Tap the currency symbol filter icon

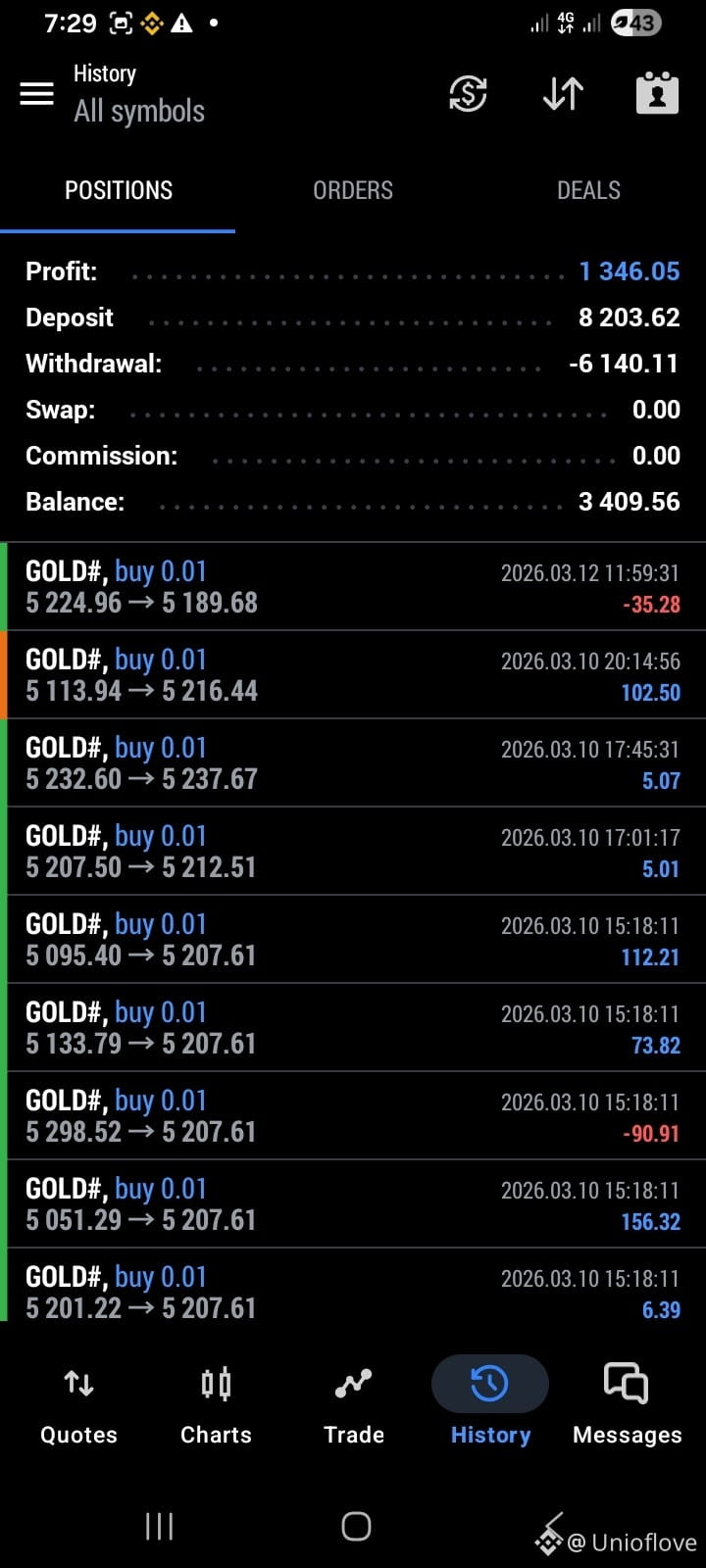tap(468, 94)
